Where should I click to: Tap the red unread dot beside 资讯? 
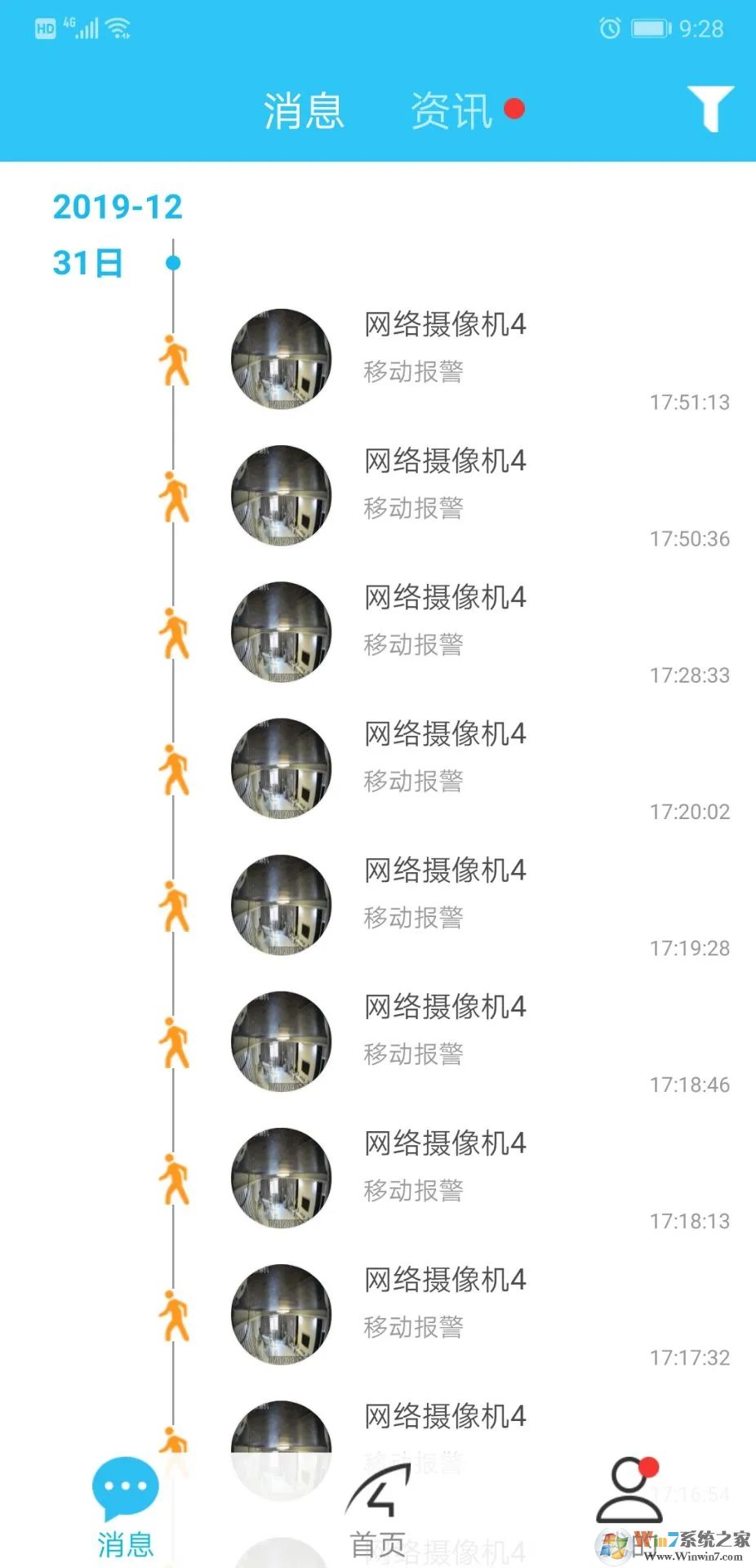coord(514,108)
